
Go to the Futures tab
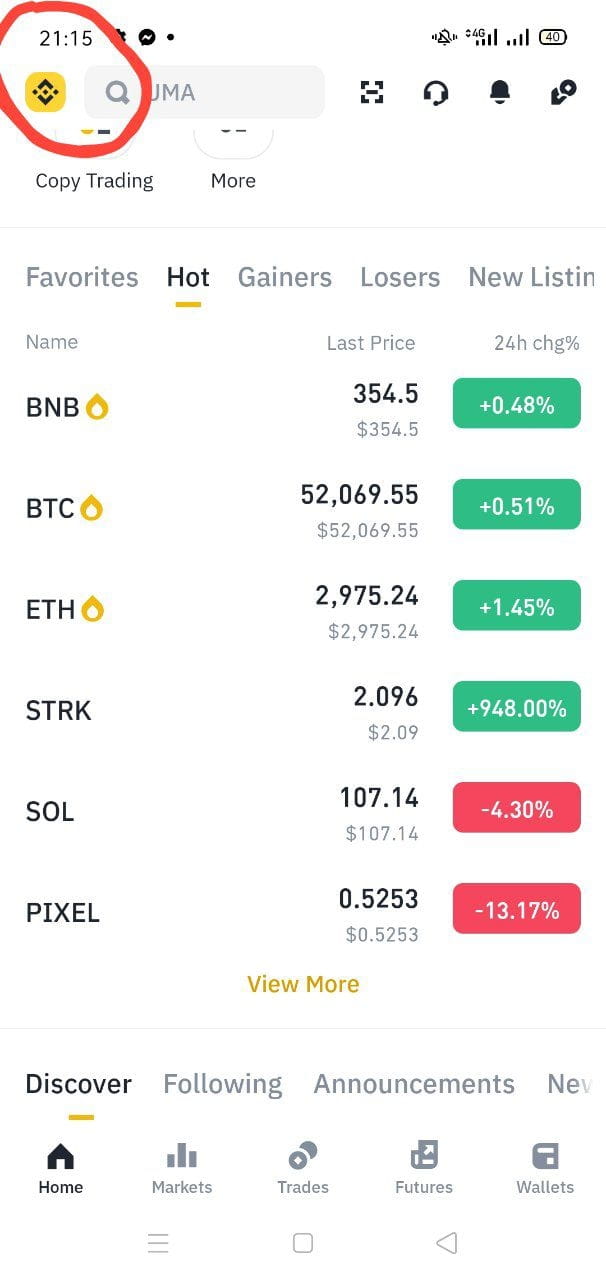pyautogui.click(x=424, y=1169)
